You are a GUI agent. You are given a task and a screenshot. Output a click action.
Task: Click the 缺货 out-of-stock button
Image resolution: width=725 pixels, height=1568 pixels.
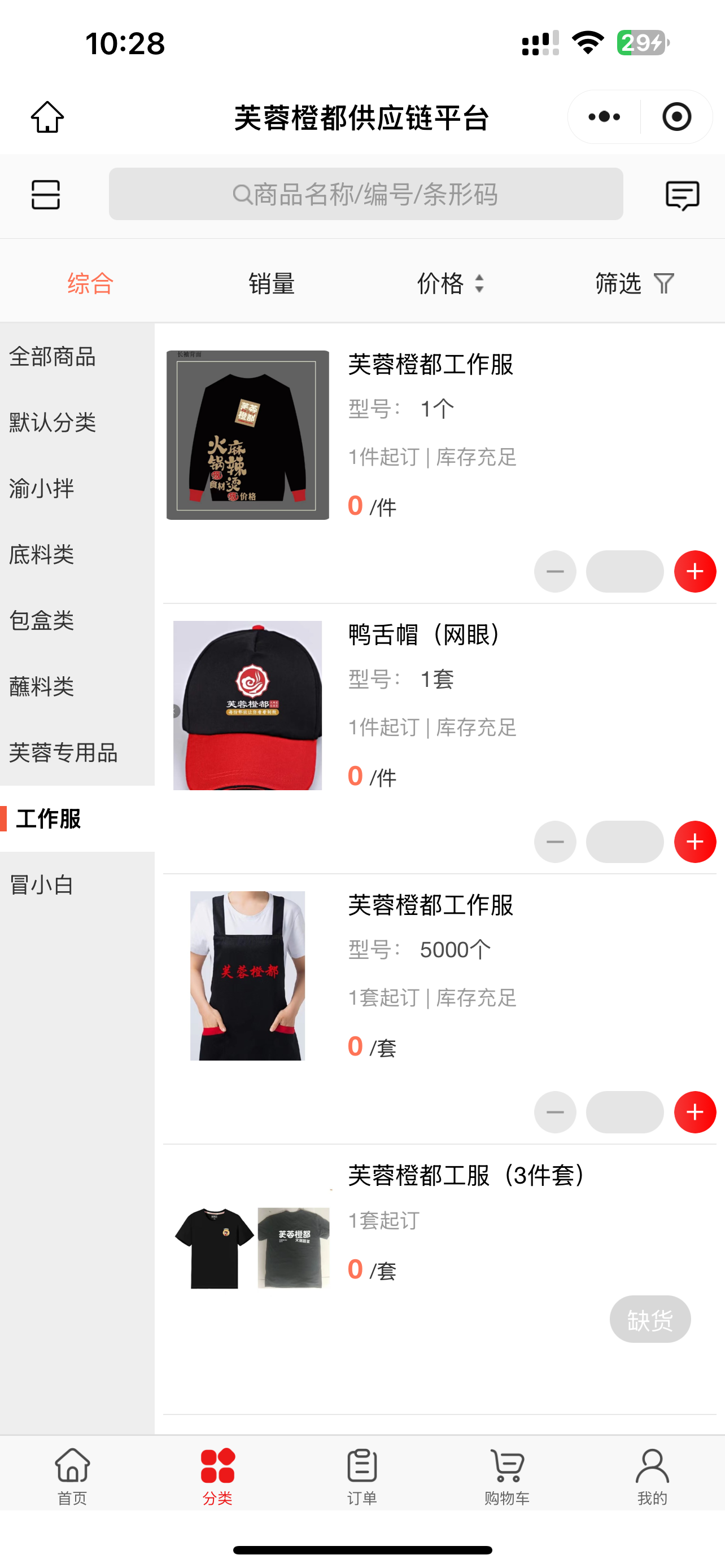[x=649, y=1318]
